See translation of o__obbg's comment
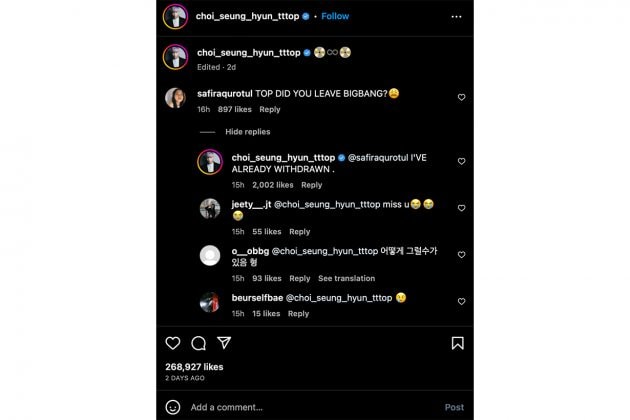This screenshot has height=420, width=630. click(x=346, y=278)
